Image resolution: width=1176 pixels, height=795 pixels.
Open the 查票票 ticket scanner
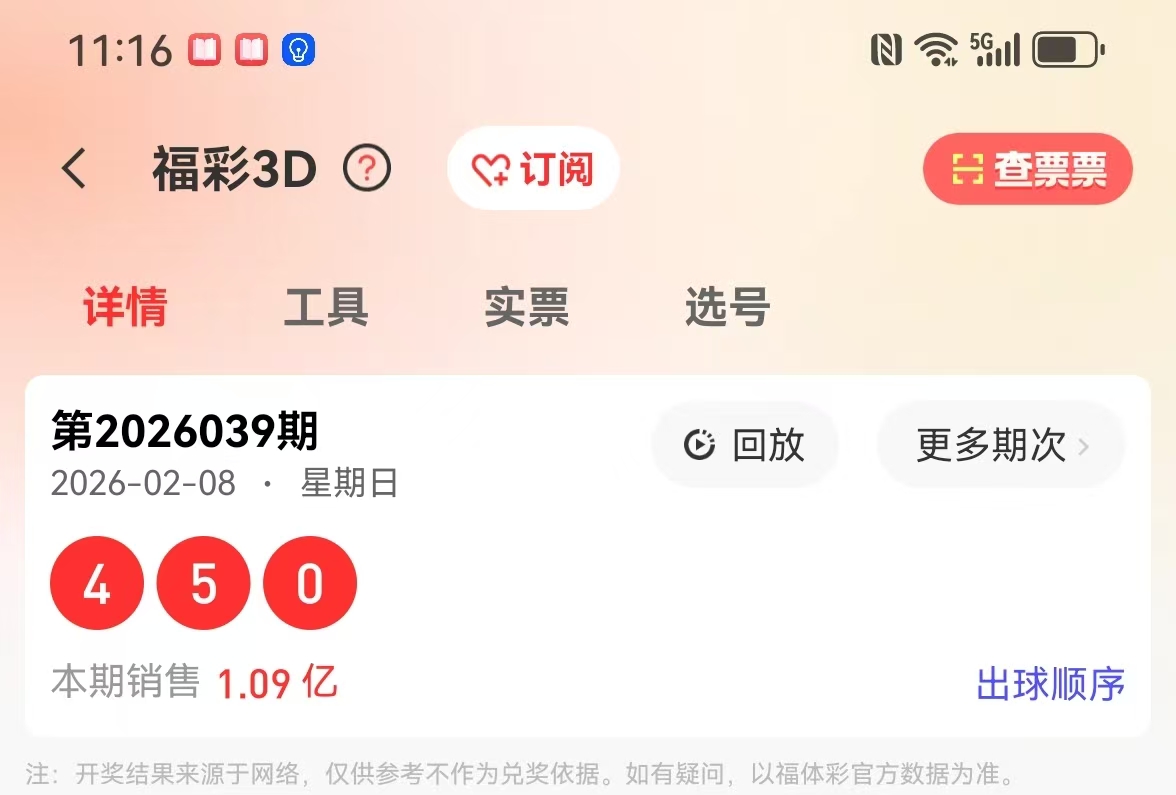tap(1027, 170)
